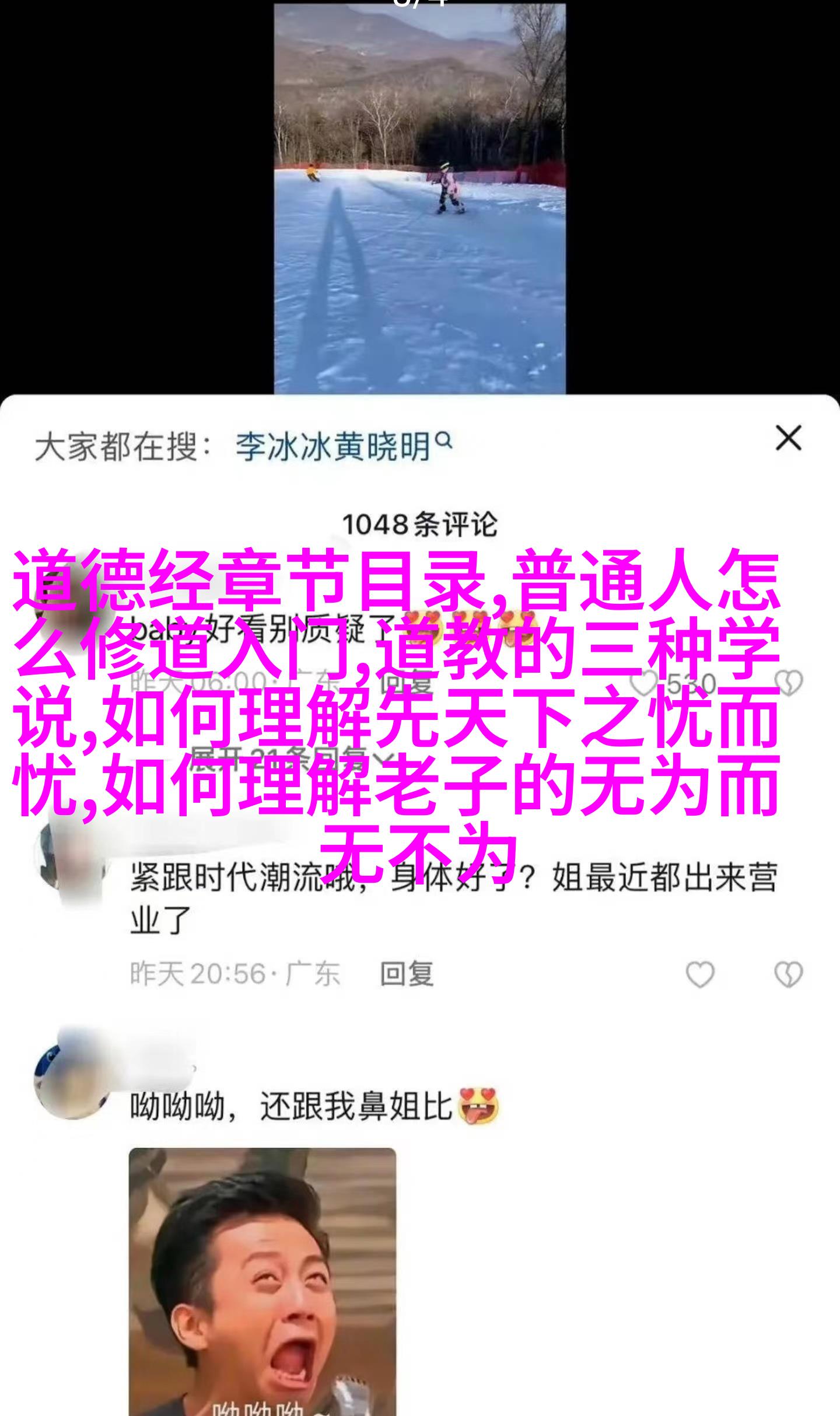This screenshot has height=1416, width=840.
Task: Dislike the 紧跟时代潮流 comment
Action: point(788,974)
